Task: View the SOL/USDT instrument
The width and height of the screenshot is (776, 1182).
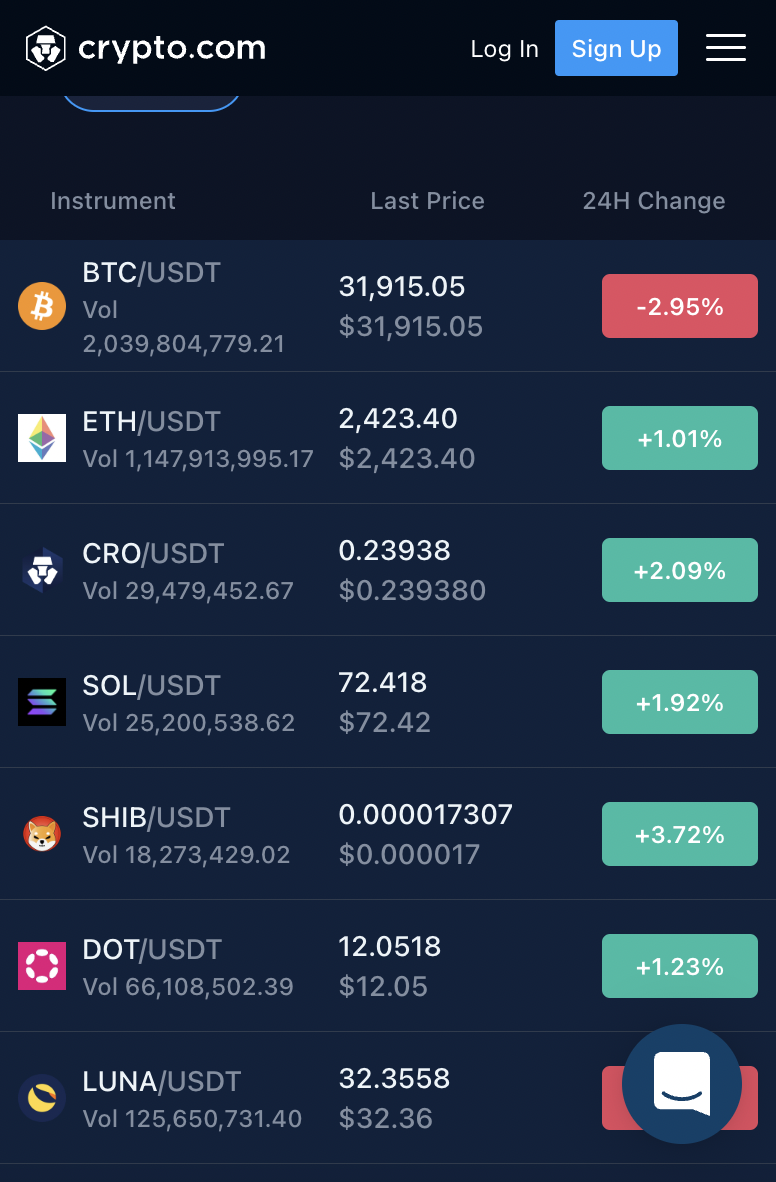Action: (151, 686)
